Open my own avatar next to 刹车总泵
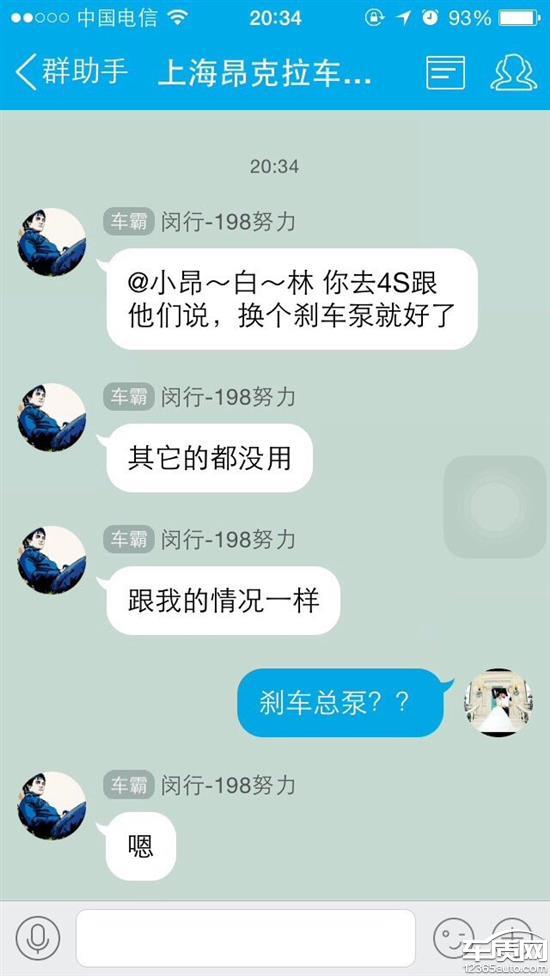550x976 pixels. [x=498, y=703]
